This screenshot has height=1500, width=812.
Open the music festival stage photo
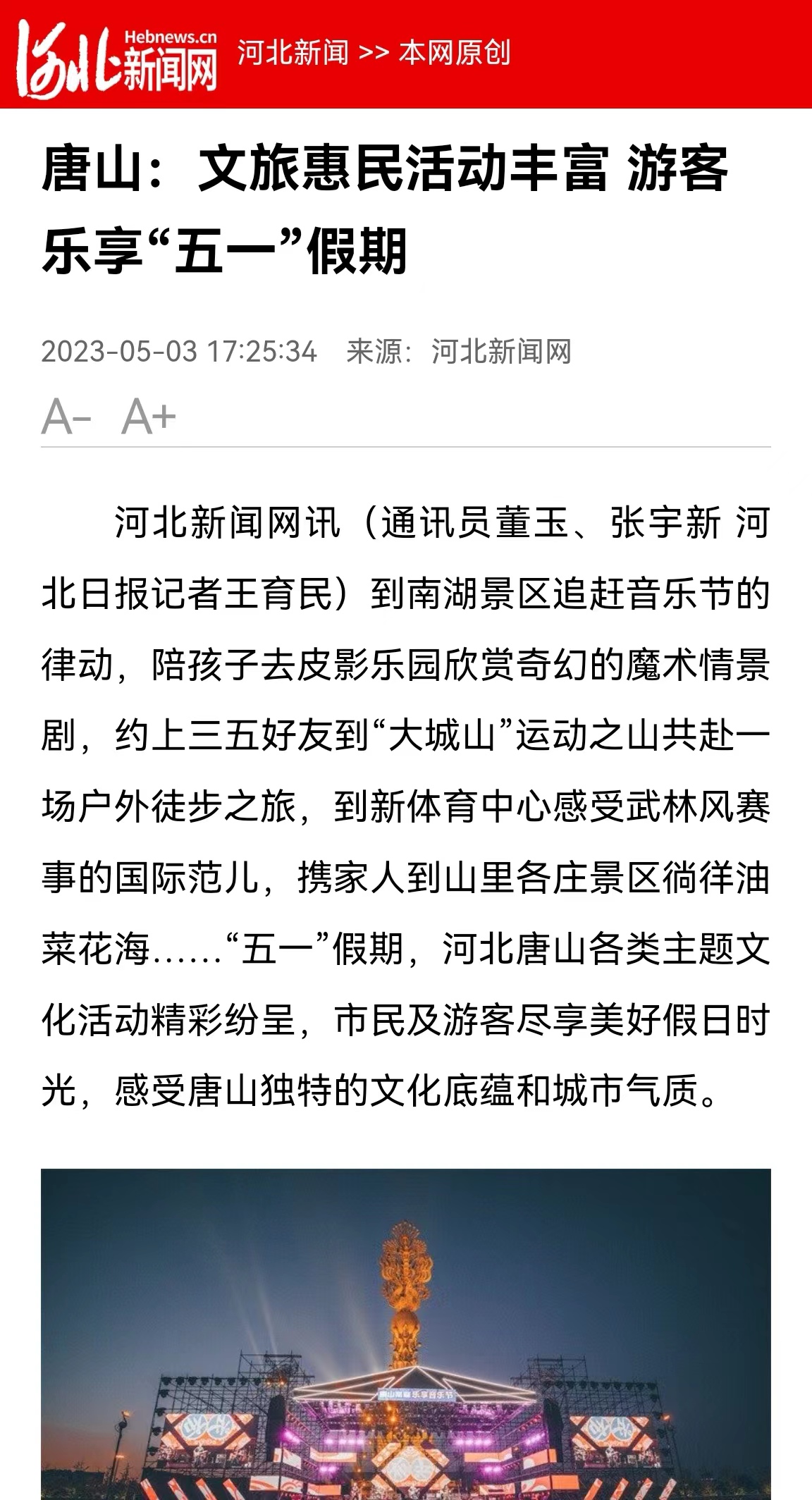pyautogui.click(x=406, y=1334)
